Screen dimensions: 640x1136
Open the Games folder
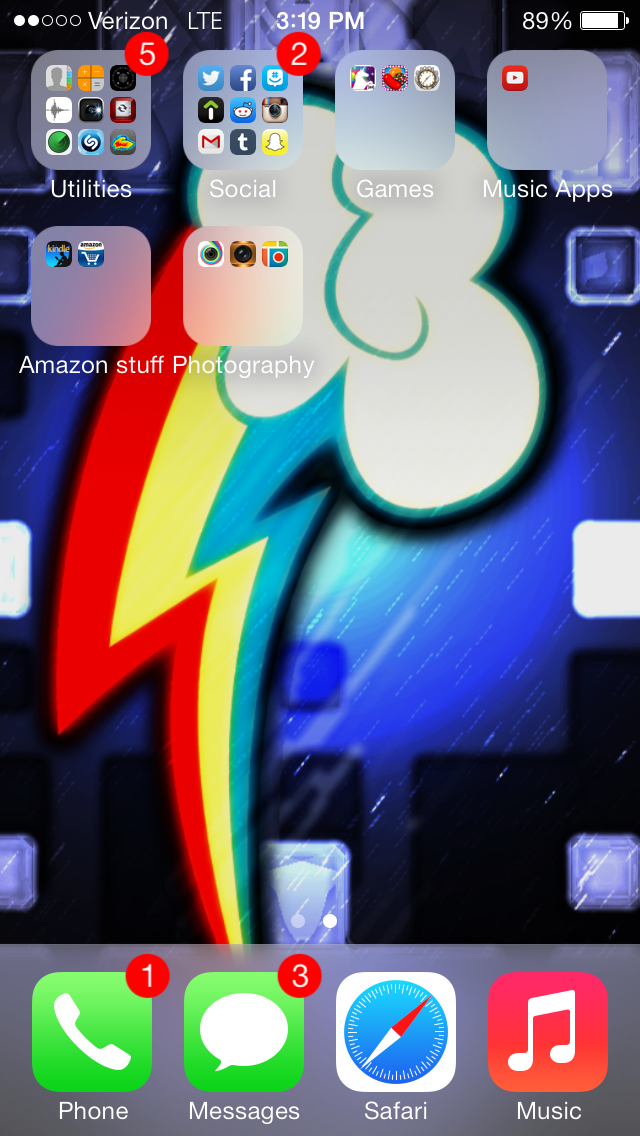pyautogui.click(x=395, y=110)
